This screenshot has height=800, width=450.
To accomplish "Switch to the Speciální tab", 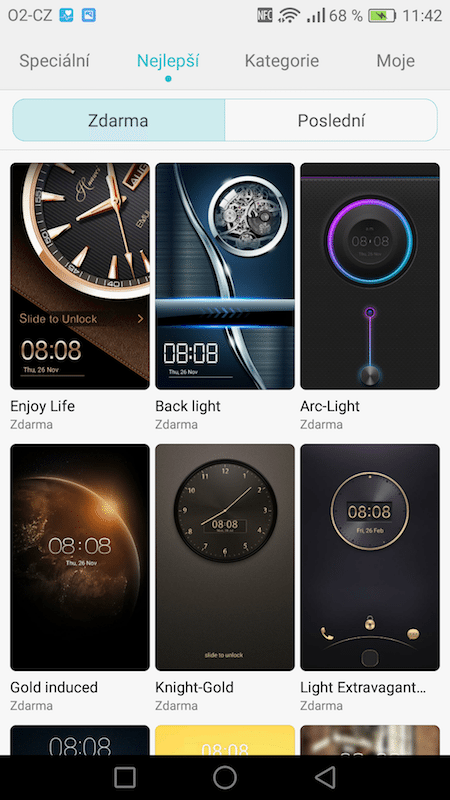I will pyautogui.click(x=54, y=61).
